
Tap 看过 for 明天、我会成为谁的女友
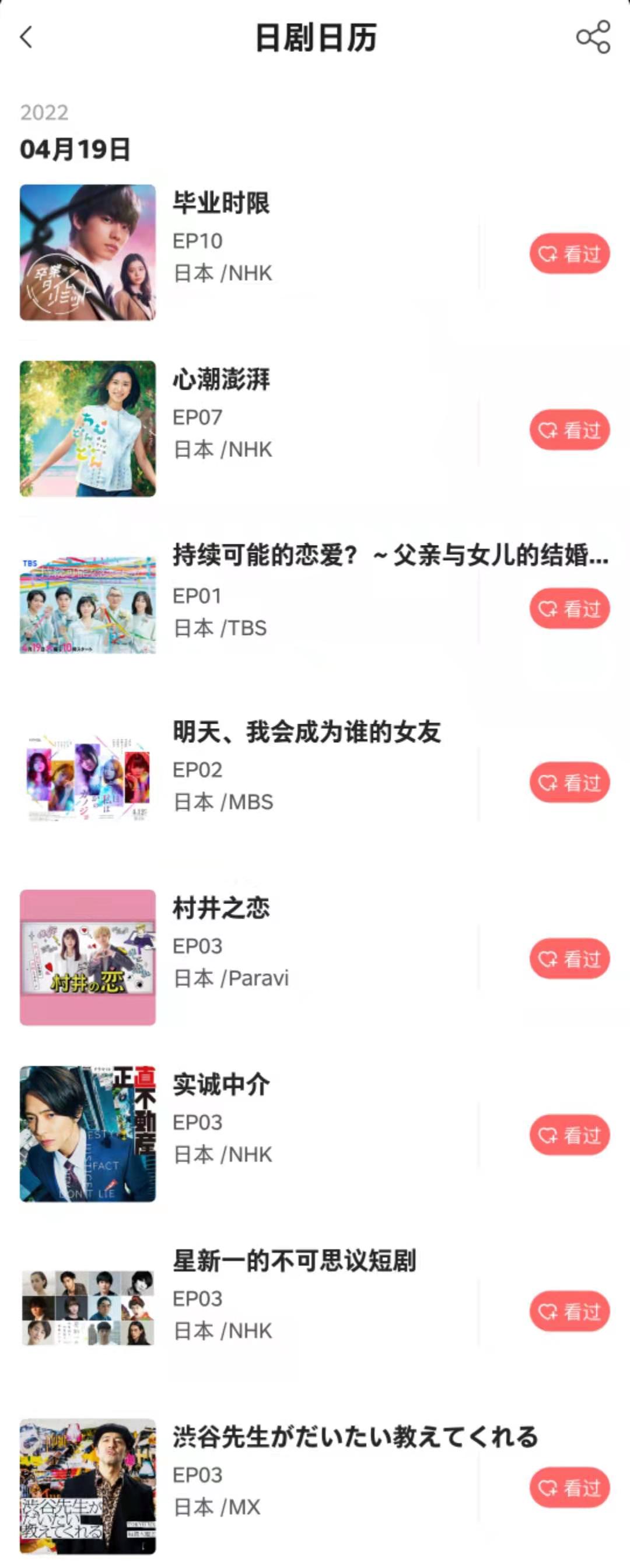[x=569, y=782]
